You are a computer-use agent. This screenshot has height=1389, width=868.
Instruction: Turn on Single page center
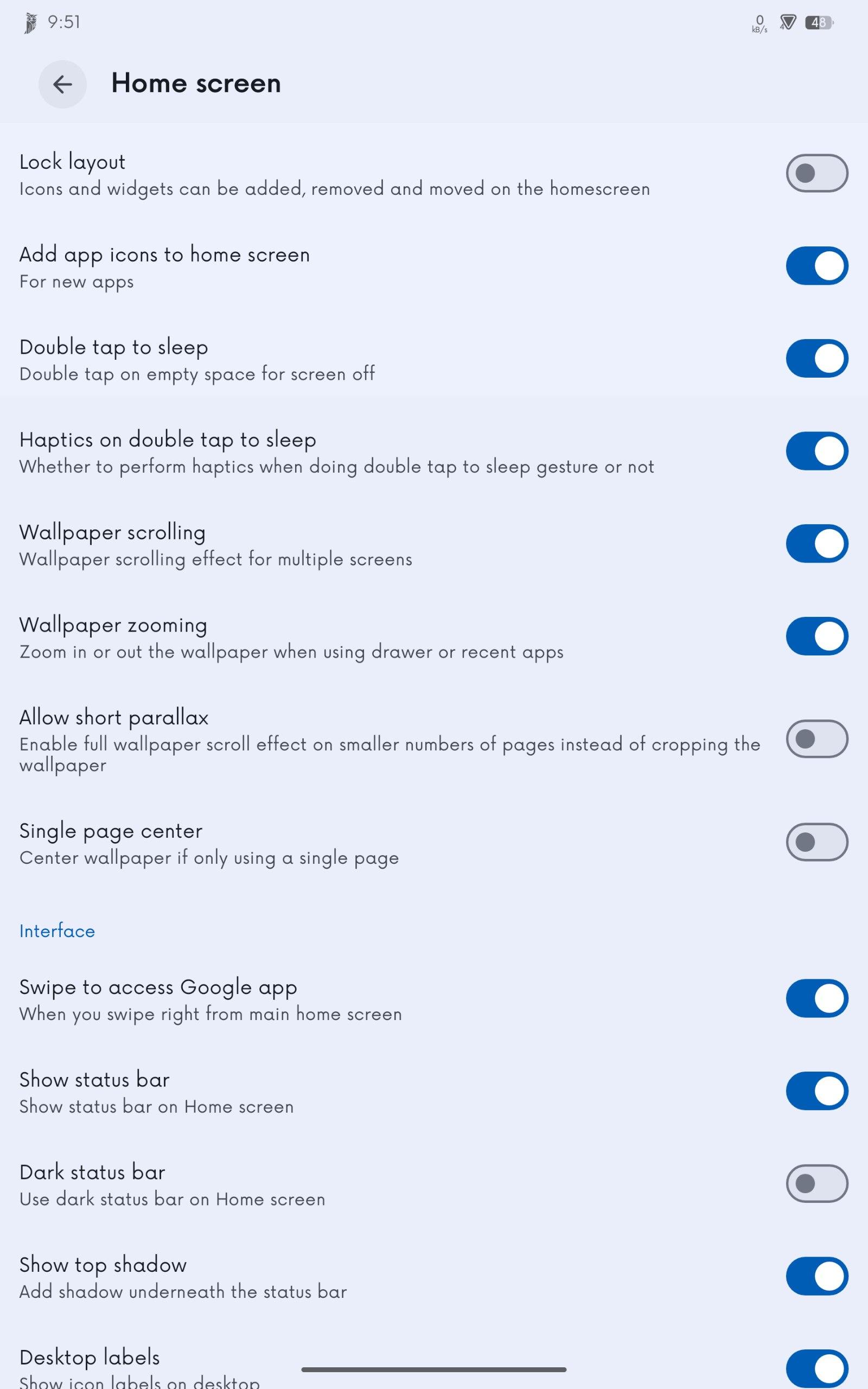coord(816,842)
